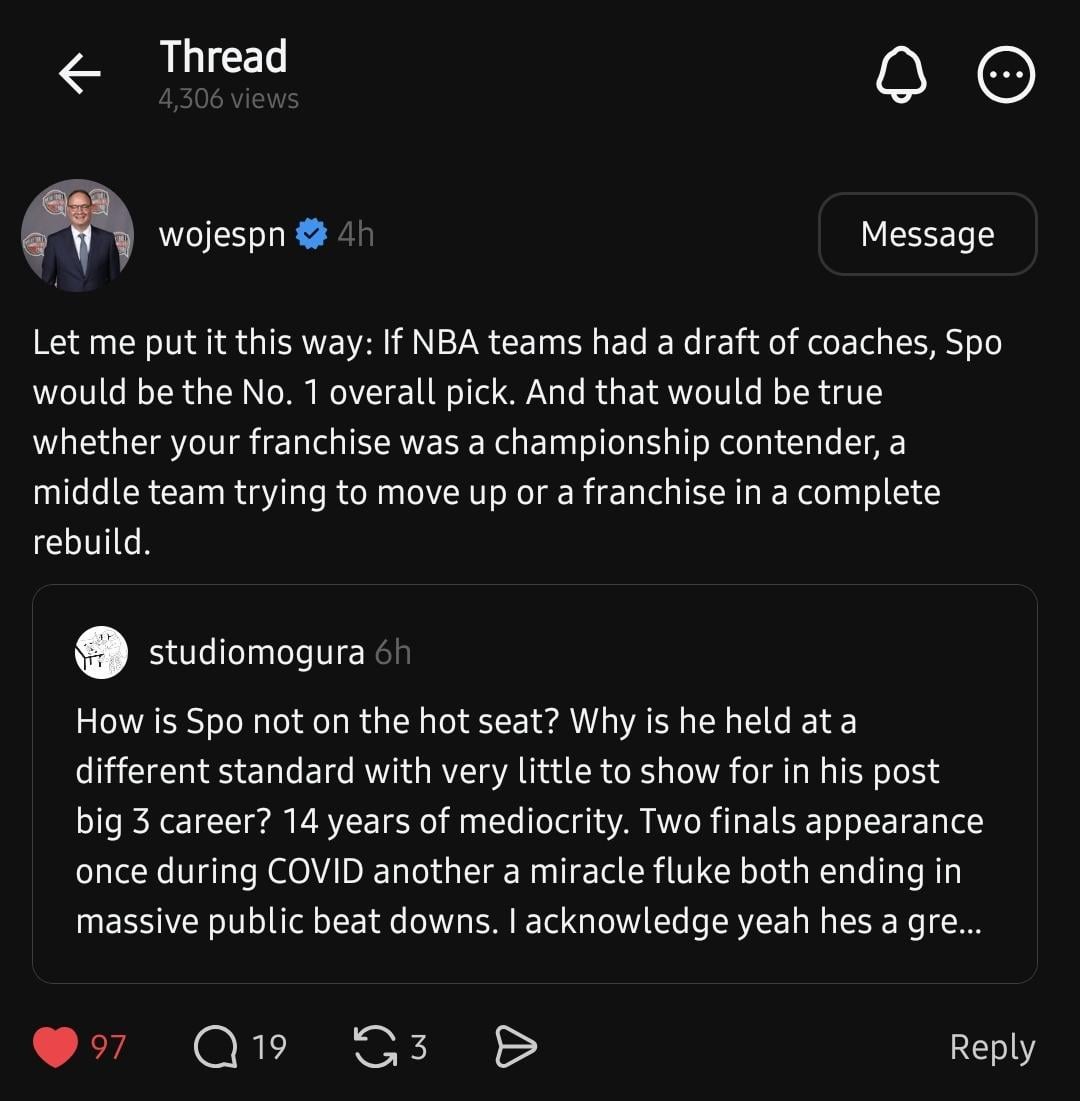Go back from the Thread
The image size is (1080, 1101).
point(80,75)
